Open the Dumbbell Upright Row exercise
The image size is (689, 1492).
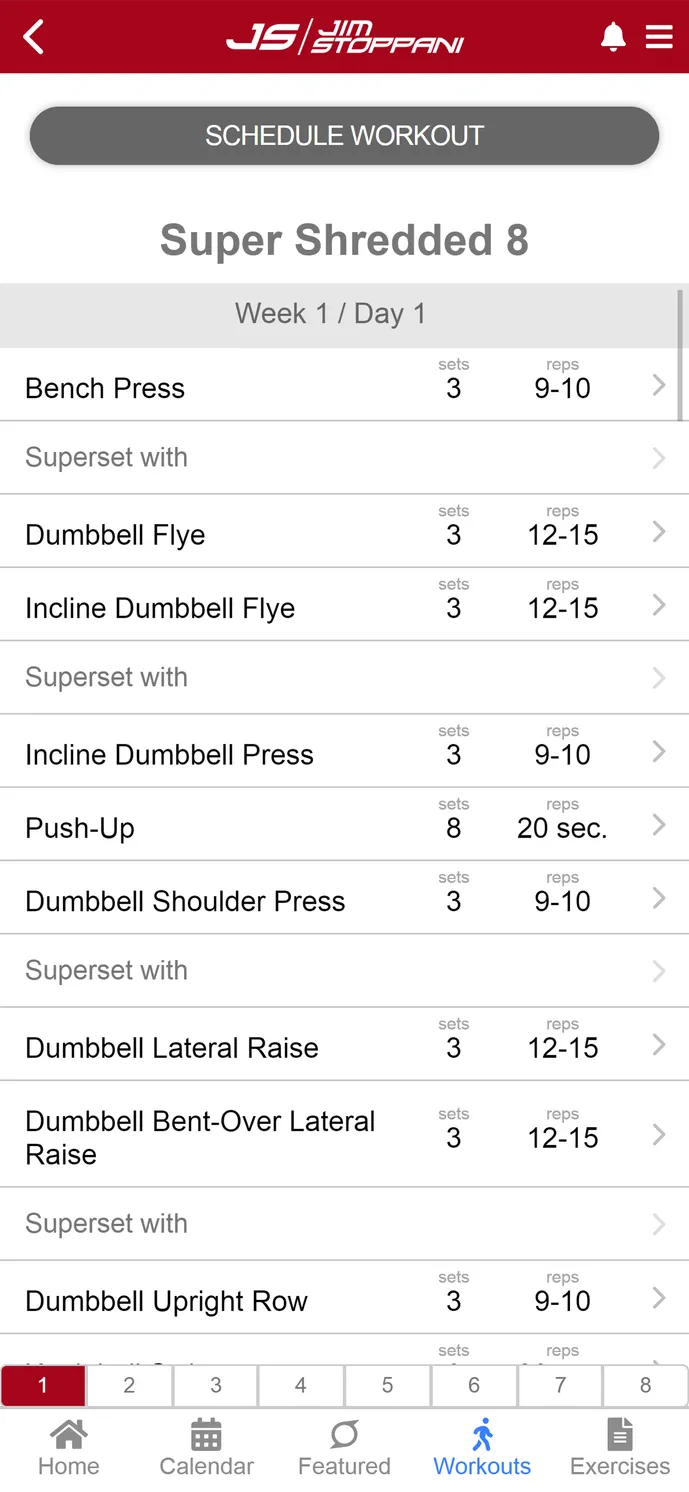pos(344,1298)
